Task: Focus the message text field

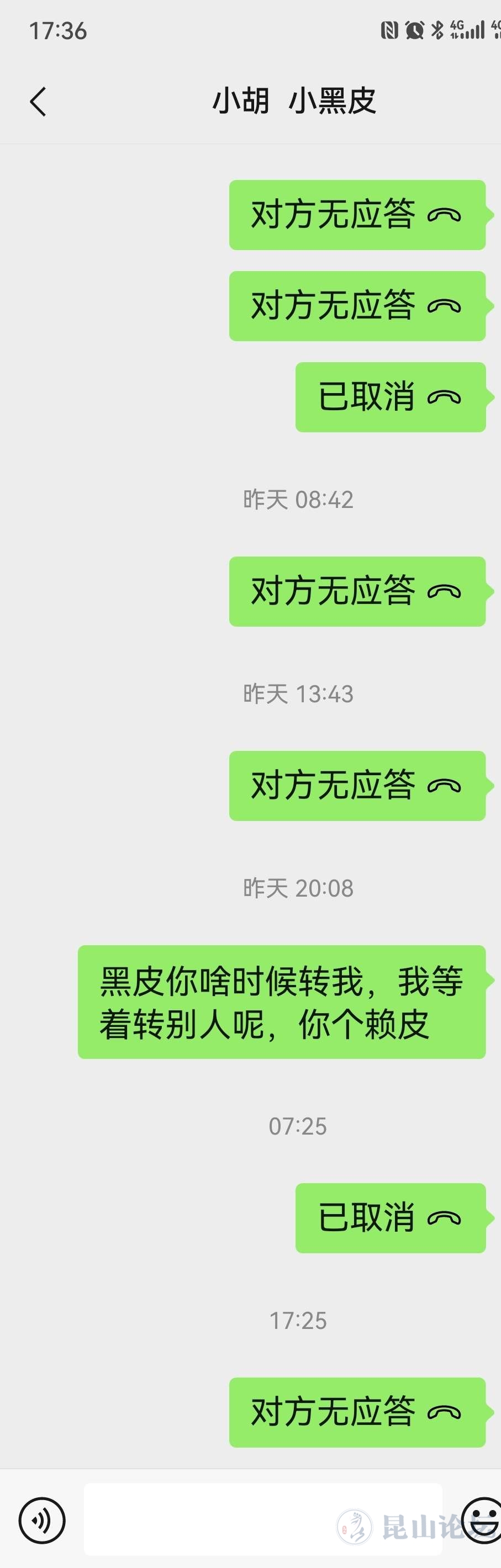Action: (x=263, y=1519)
